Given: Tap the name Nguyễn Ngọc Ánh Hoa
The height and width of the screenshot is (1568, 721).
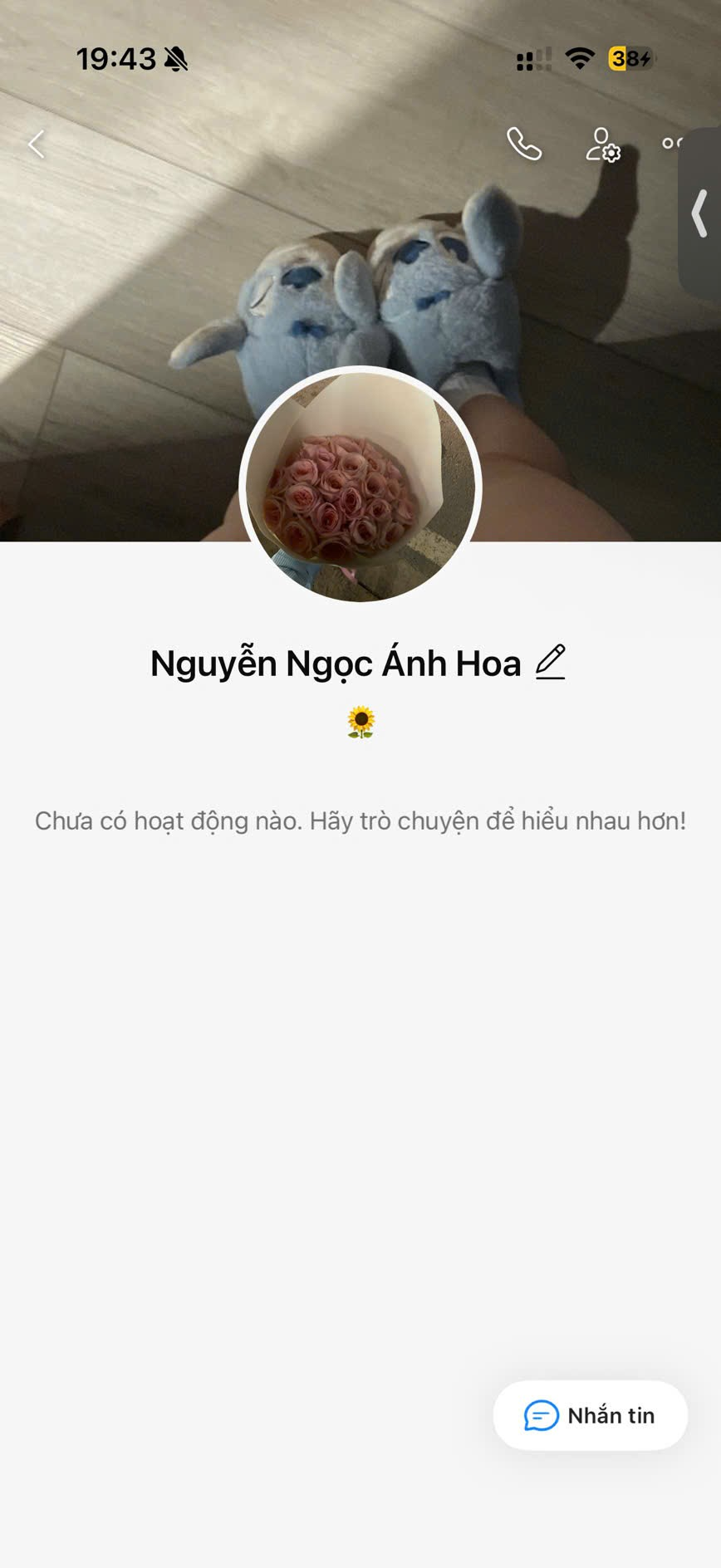Looking at the screenshot, I should point(336,662).
